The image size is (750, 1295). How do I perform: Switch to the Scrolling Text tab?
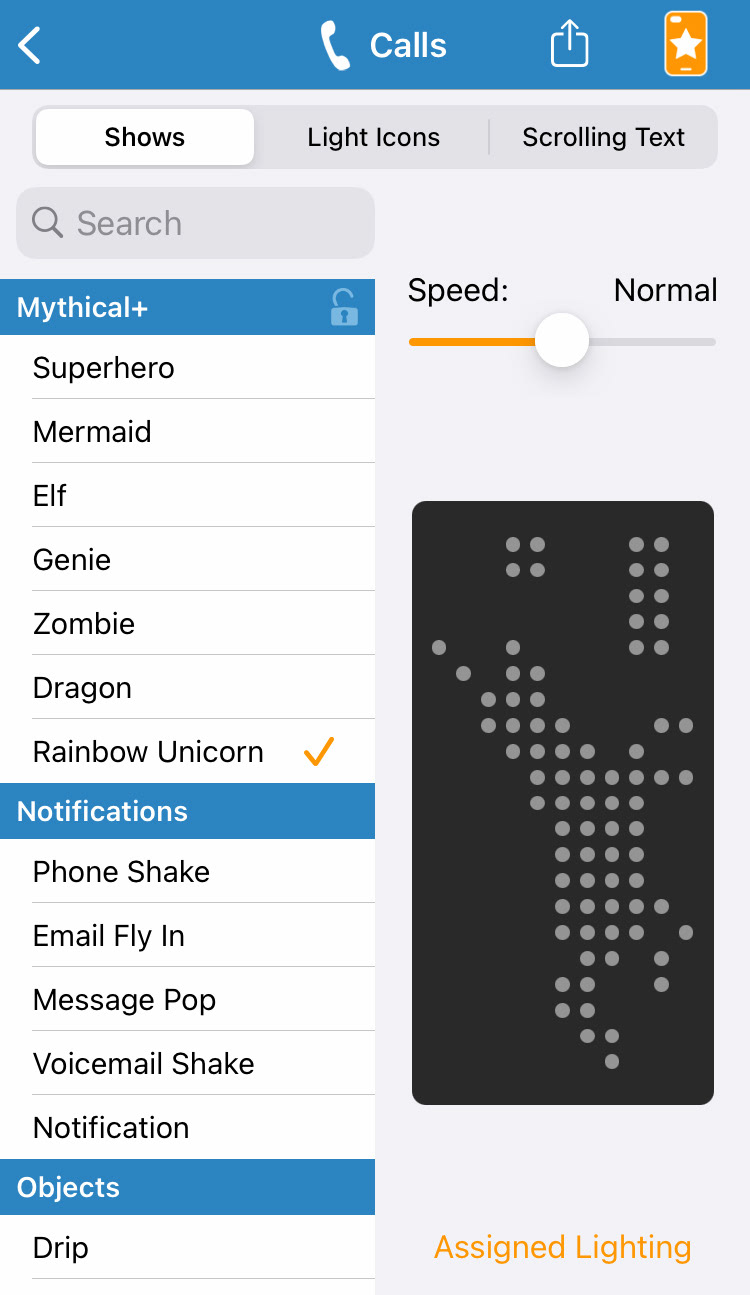(x=603, y=137)
